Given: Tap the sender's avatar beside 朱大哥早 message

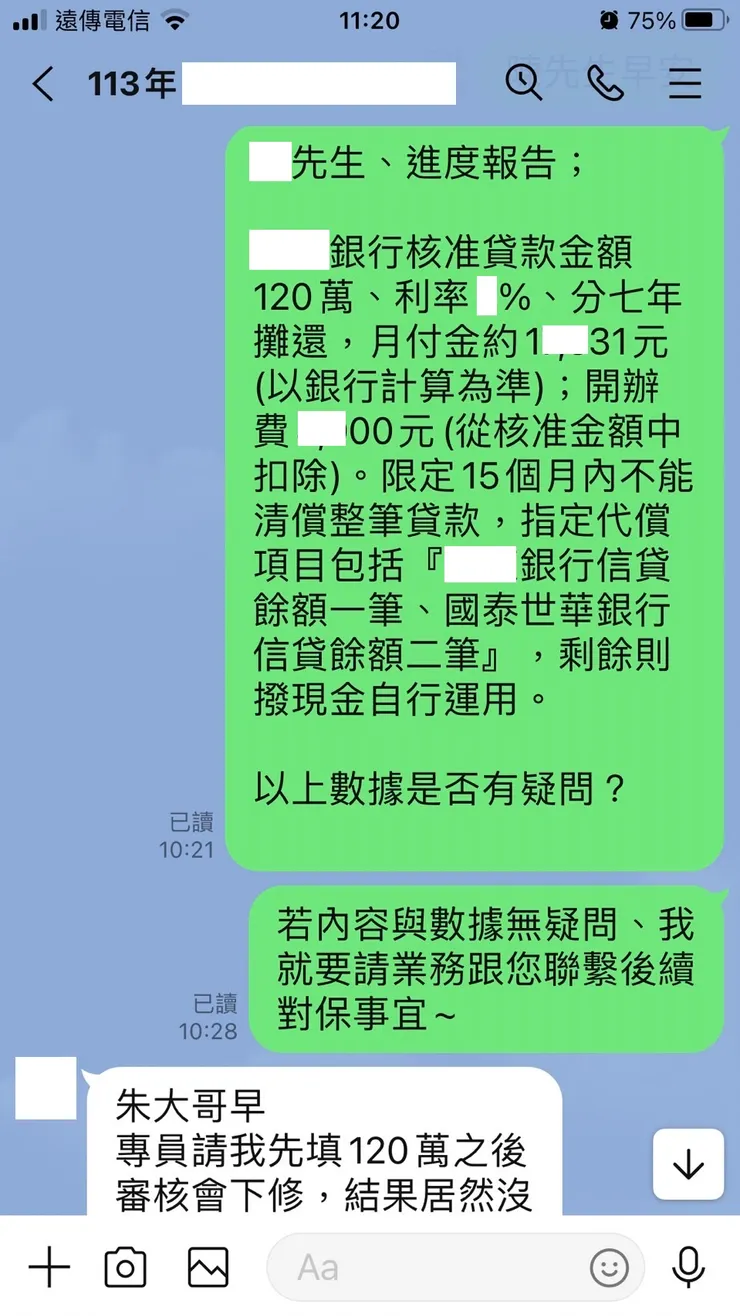Looking at the screenshot, I should click(46, 1090).
